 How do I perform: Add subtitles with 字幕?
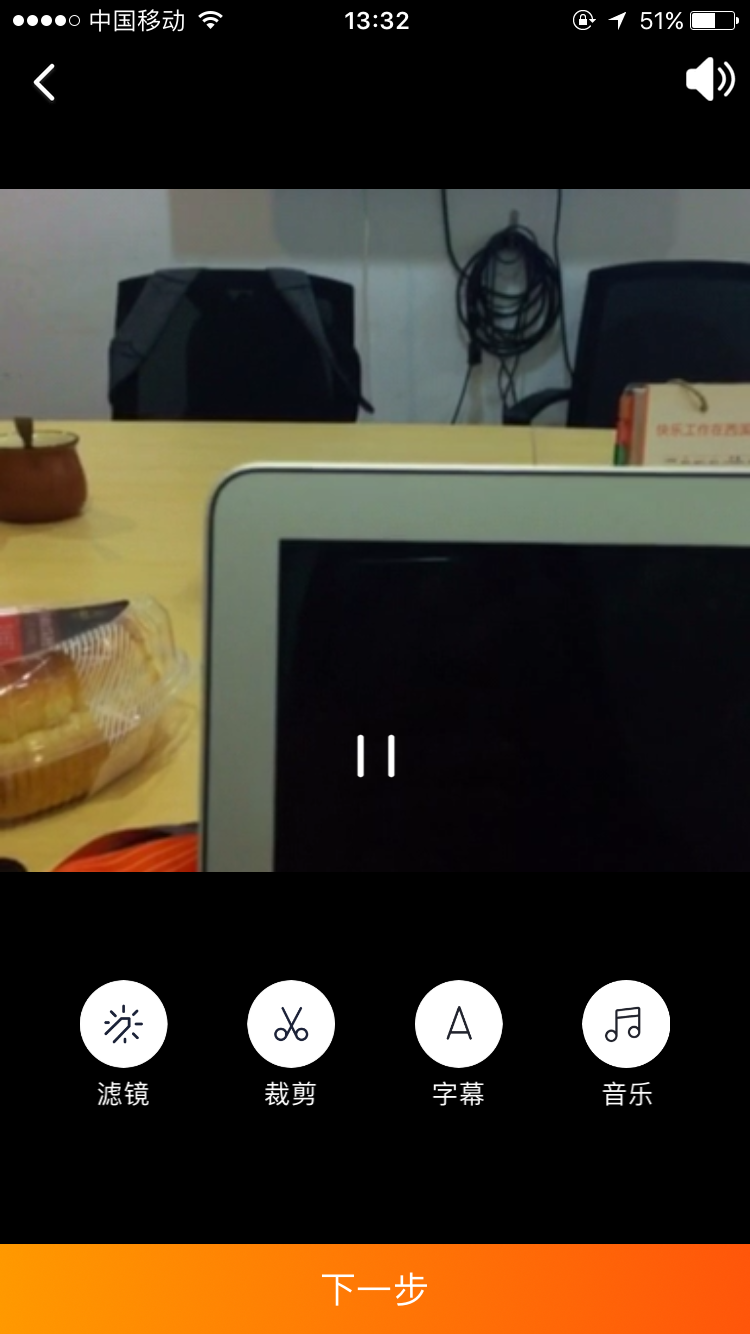pyautogui.click(x=459, y=1024)
